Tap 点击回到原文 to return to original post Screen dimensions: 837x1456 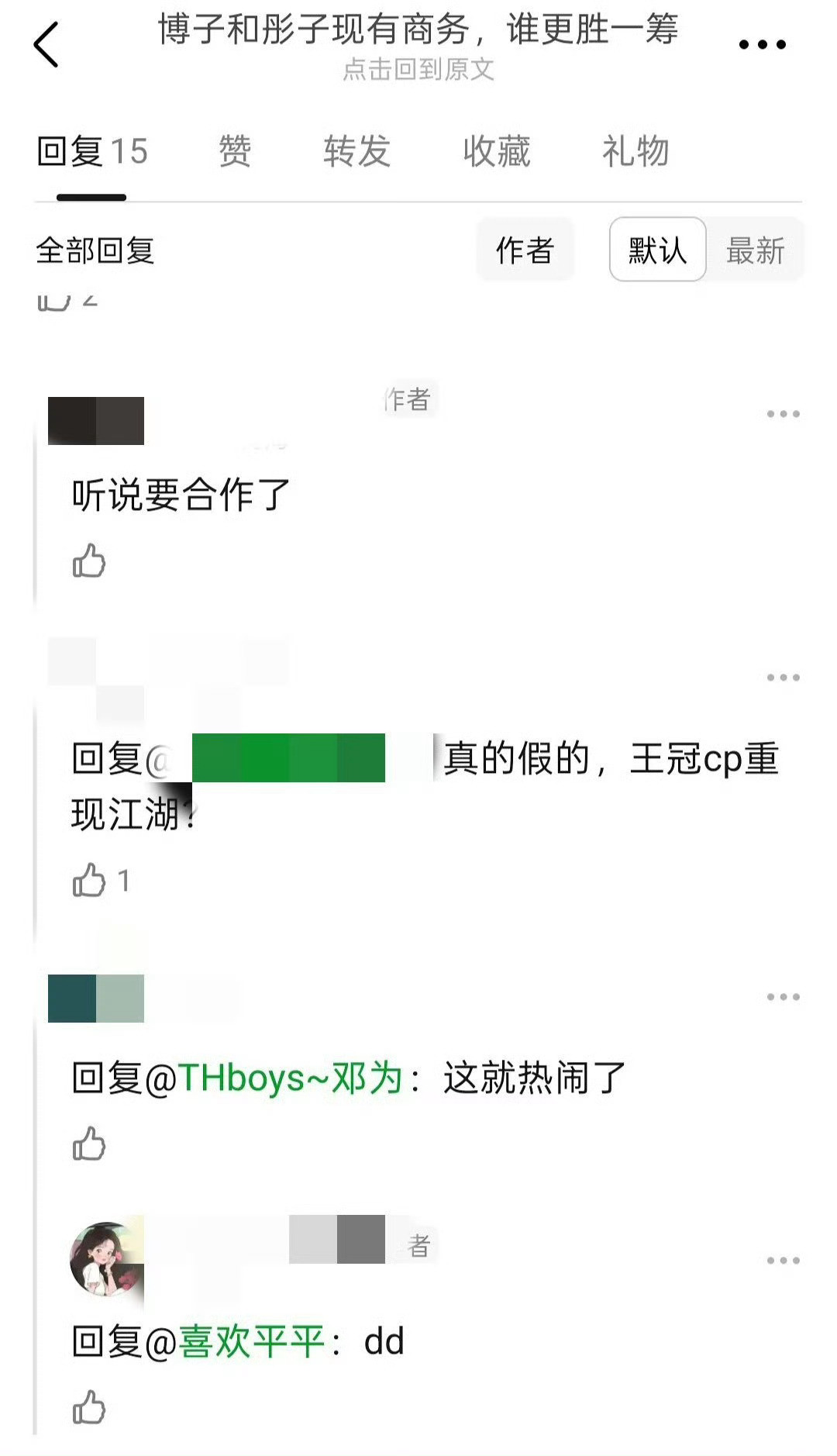(418, 70)
